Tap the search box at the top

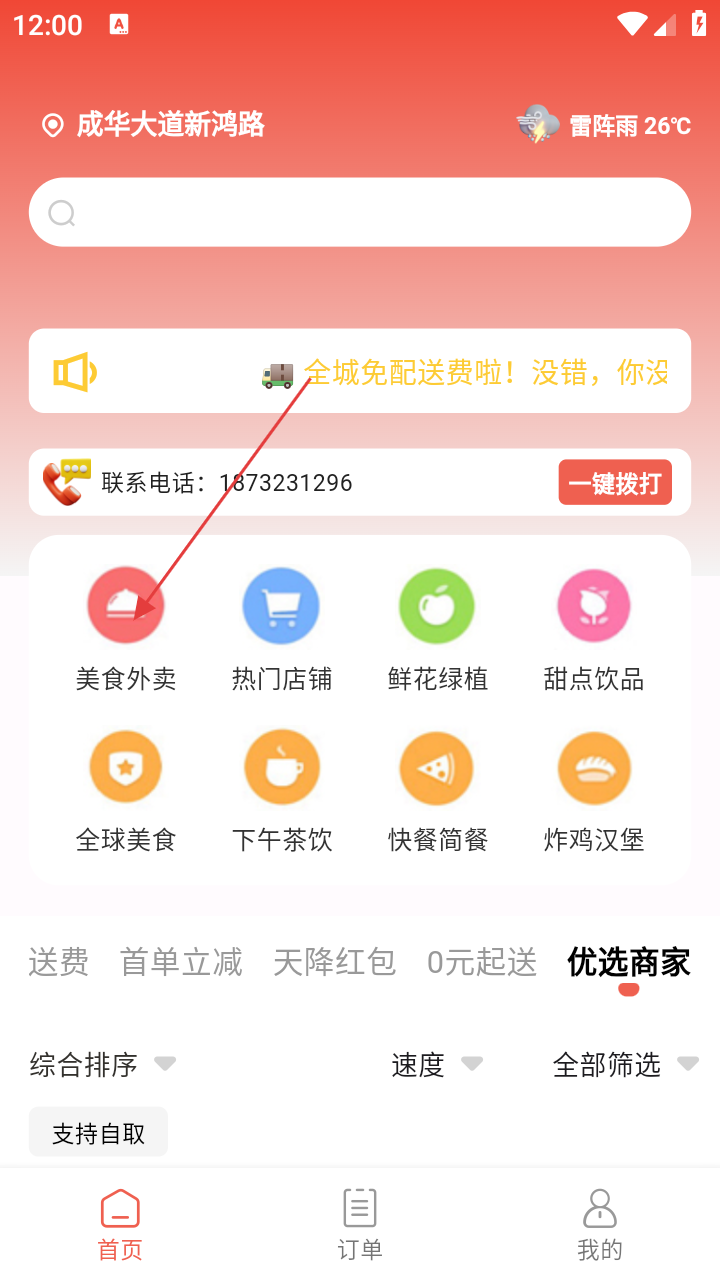click(360, 212)
